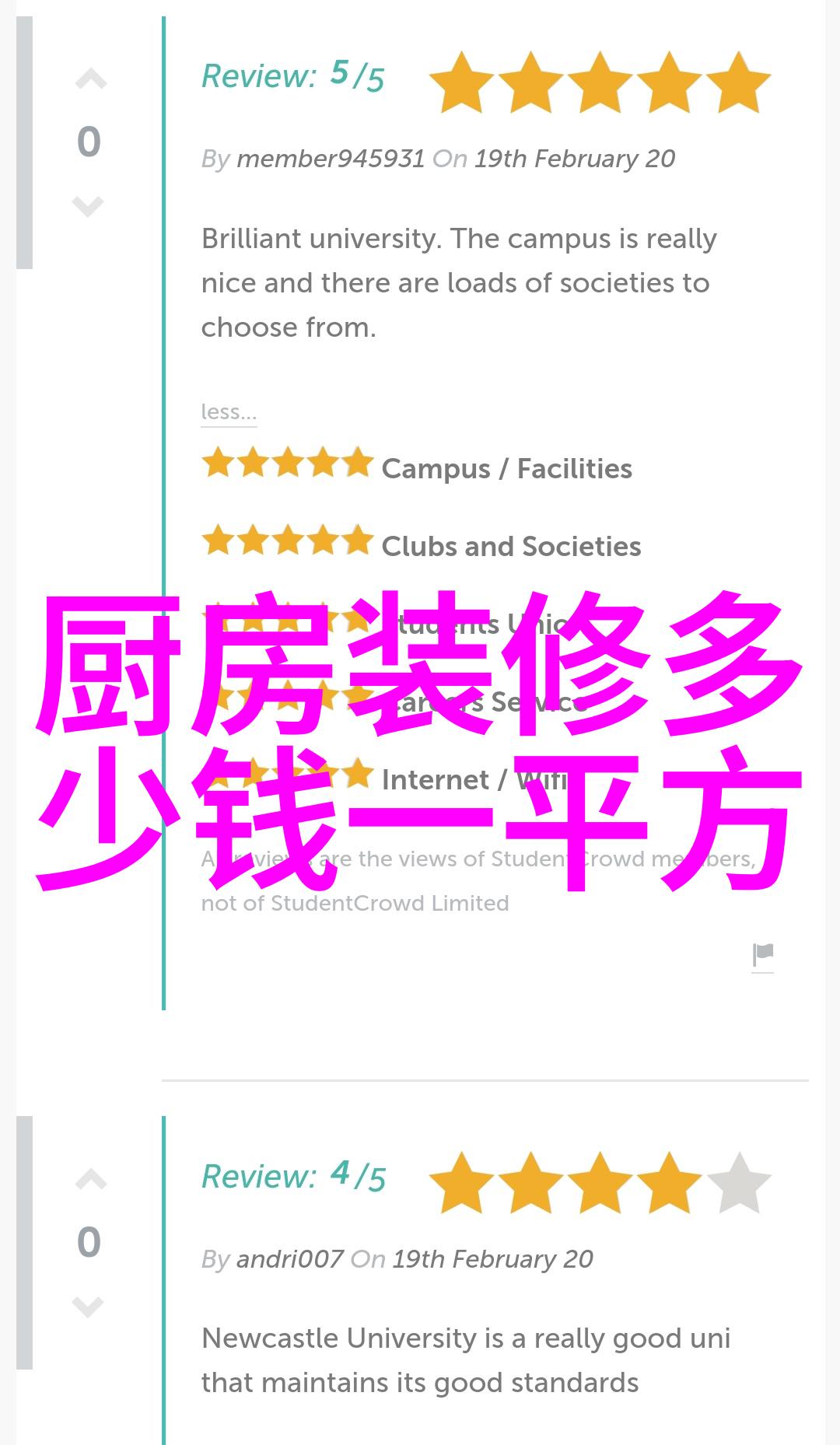
Task: Upvote the review by andri007
Action: coord(90,1180)
